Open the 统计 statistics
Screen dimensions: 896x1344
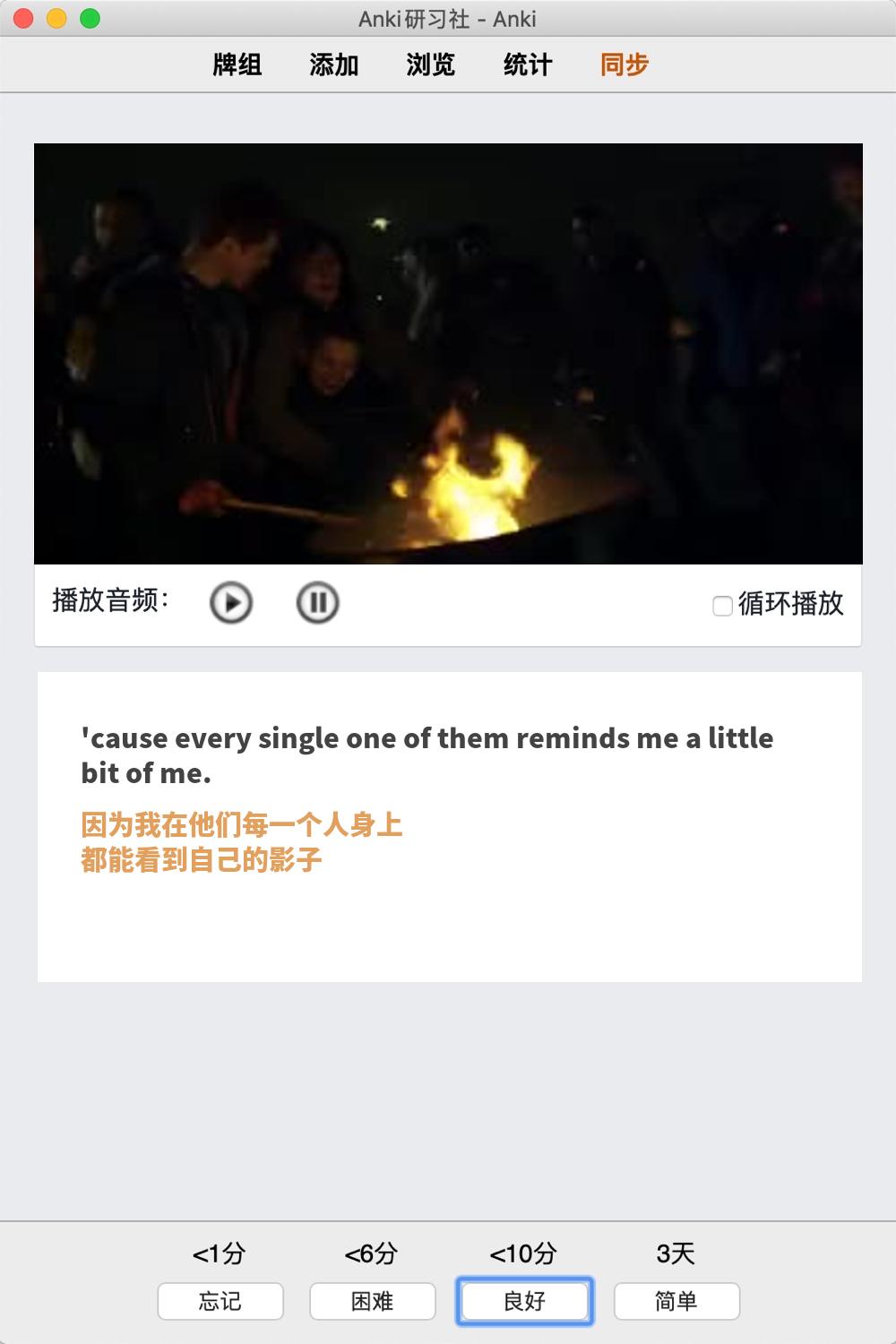(x=528, y=65)
